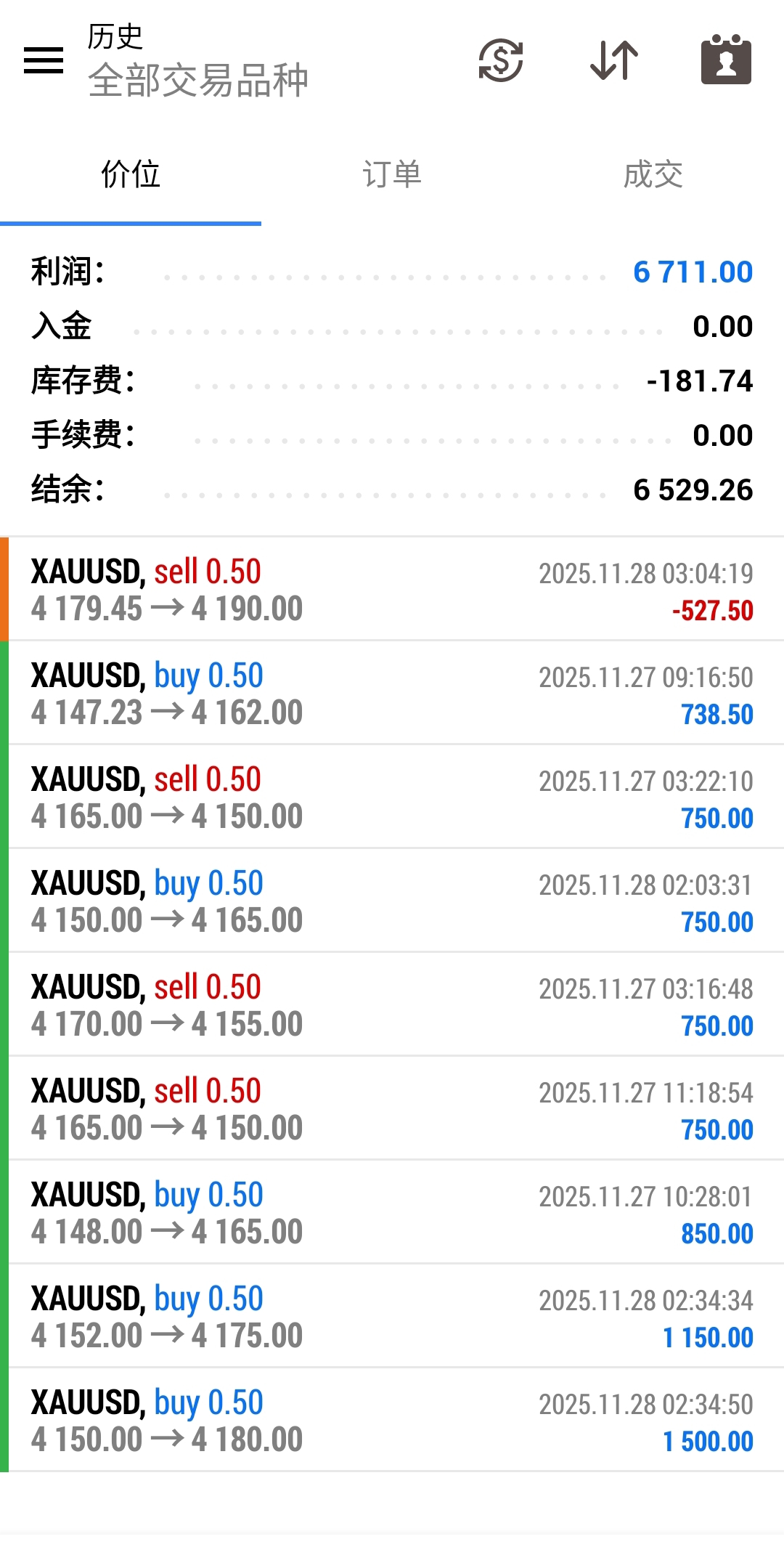Open the buy trade with 850.00 profit
The width and height of the screenshot is (784, 1547).
pos(392,1213)
